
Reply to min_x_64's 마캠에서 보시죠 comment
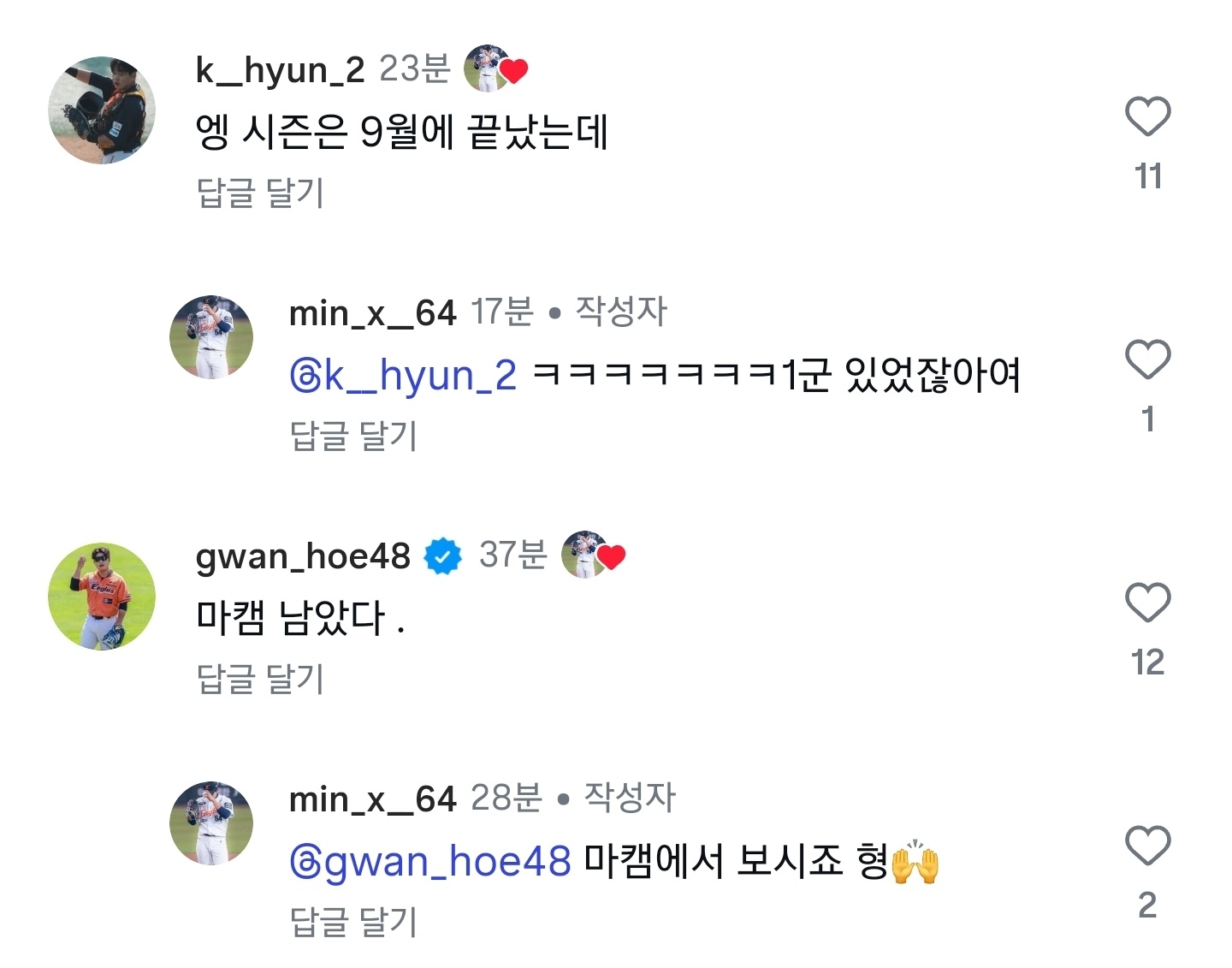click(353, 922)
